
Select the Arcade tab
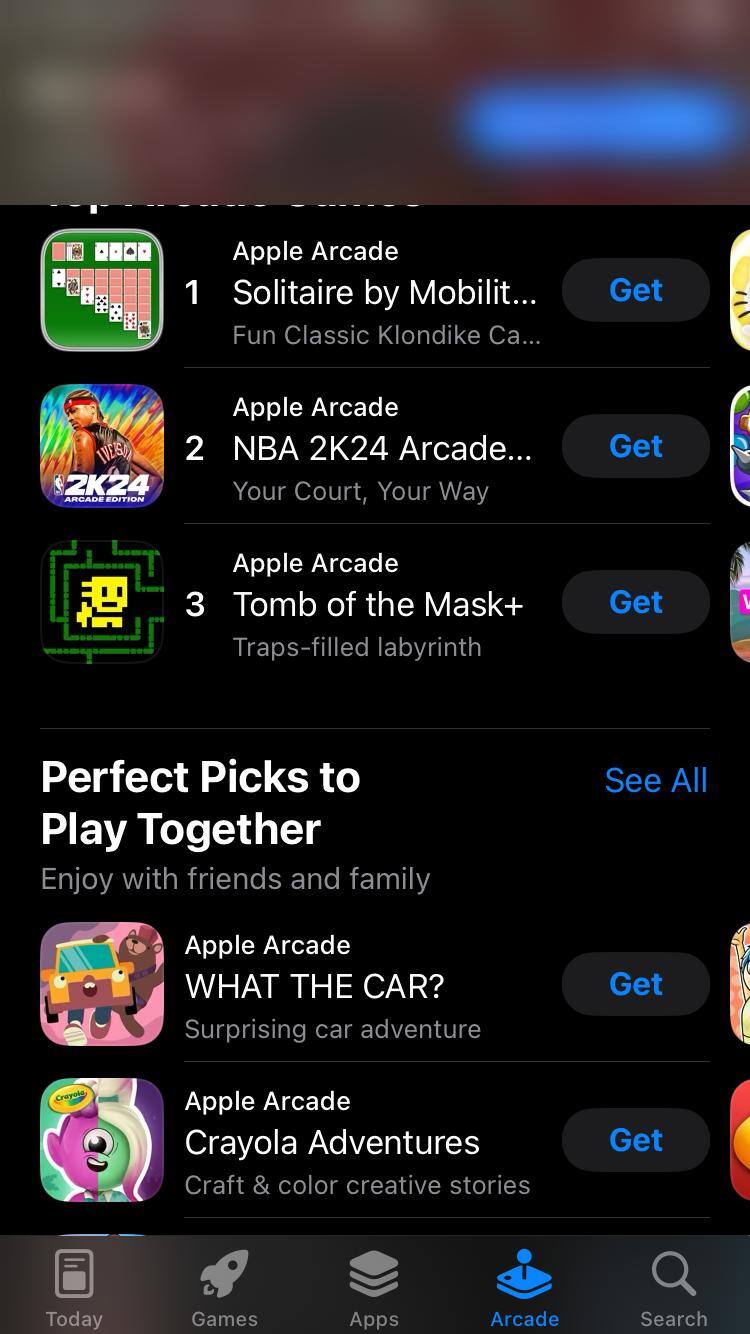coord(524,1288)
